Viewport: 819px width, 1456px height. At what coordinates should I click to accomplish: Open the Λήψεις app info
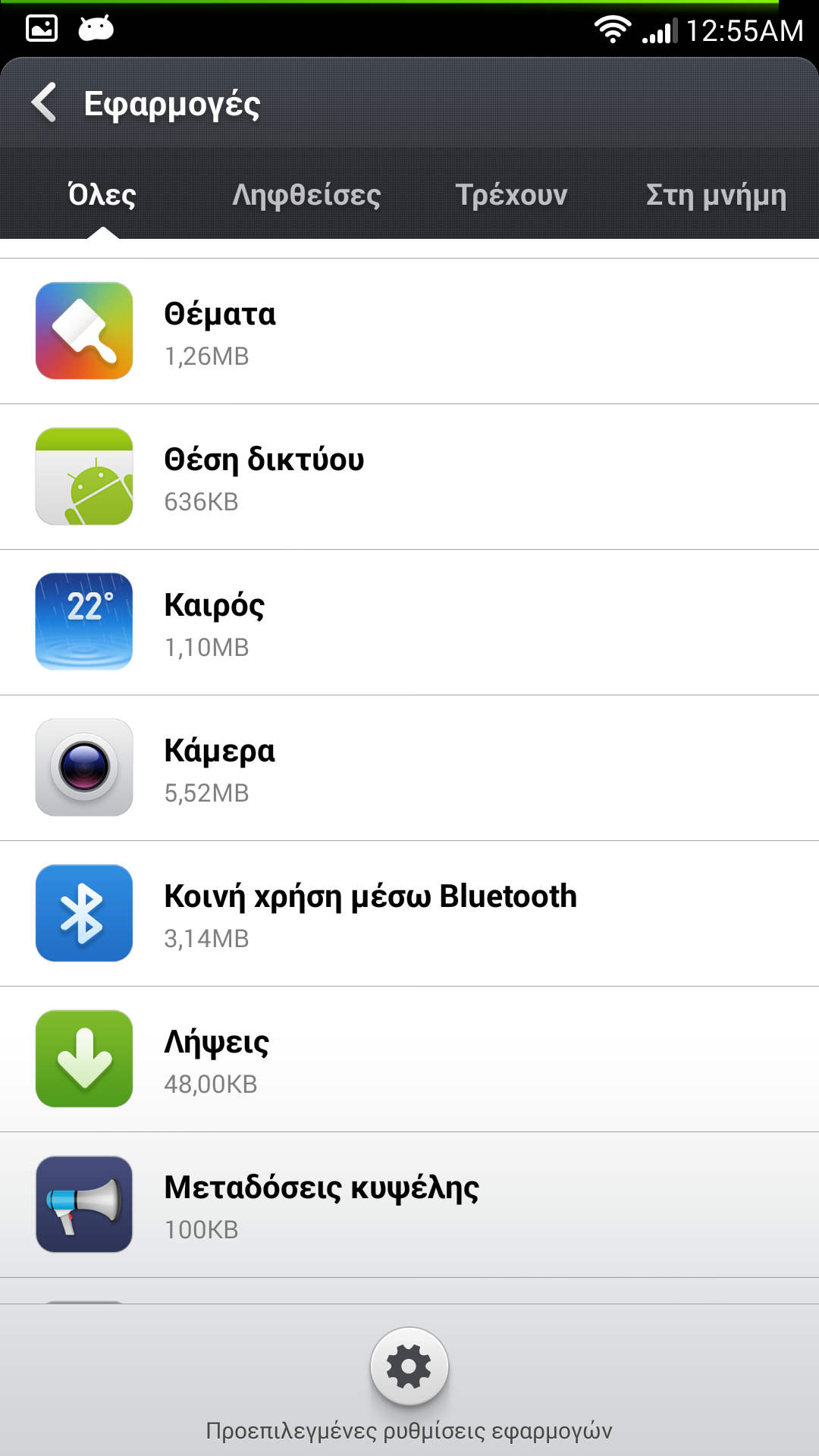tap(409, 1059)
